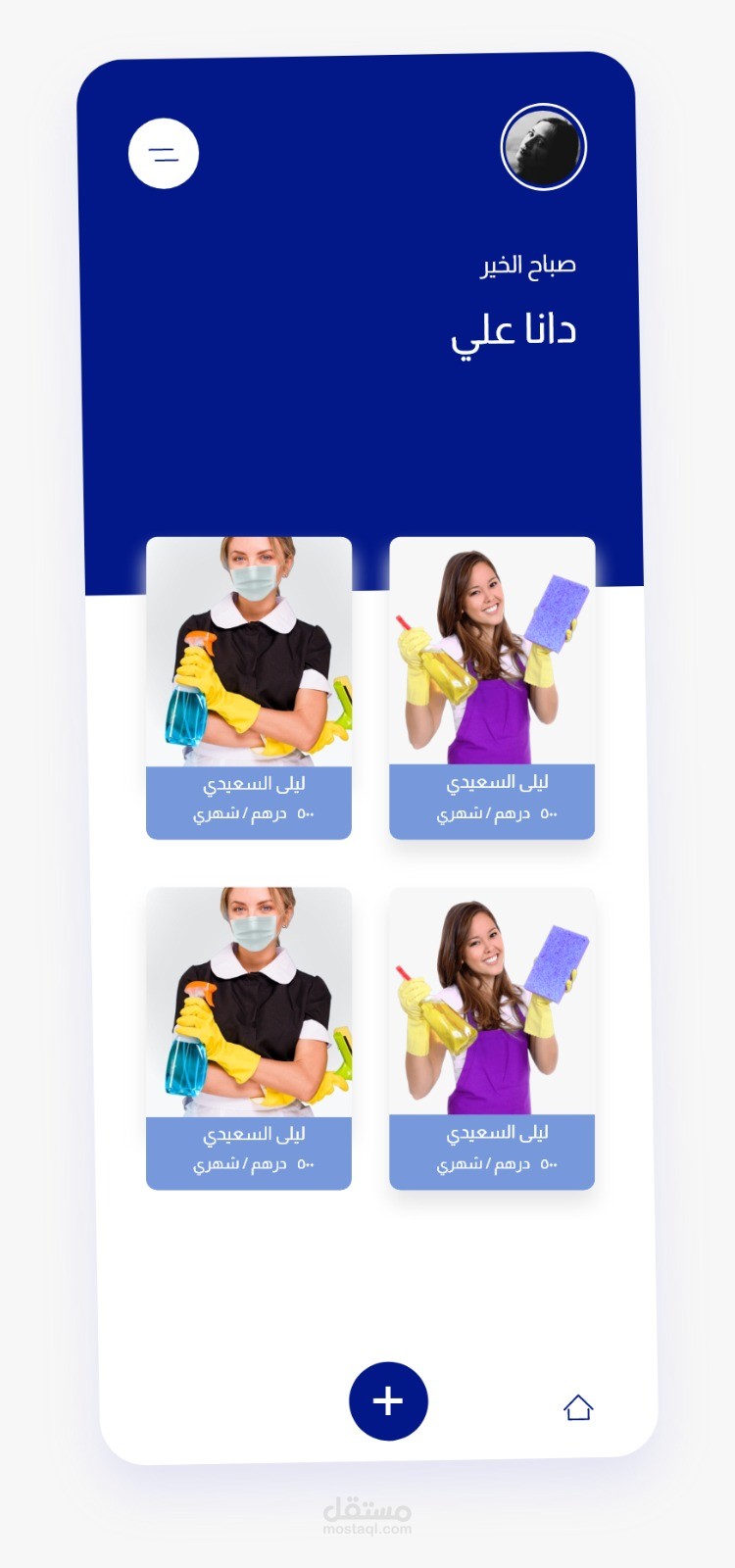
Task: Go to the home tab
Action: click(x=578, y=1407)
